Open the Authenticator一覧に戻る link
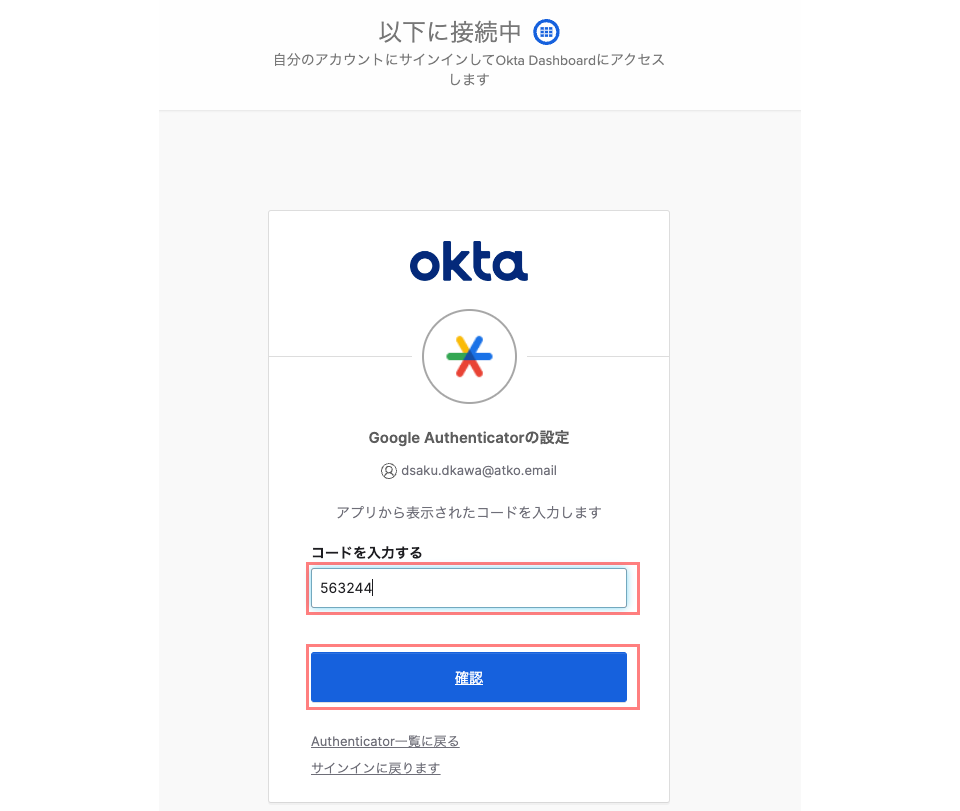Viewport: 960px width, 811px height. point(385,741)
